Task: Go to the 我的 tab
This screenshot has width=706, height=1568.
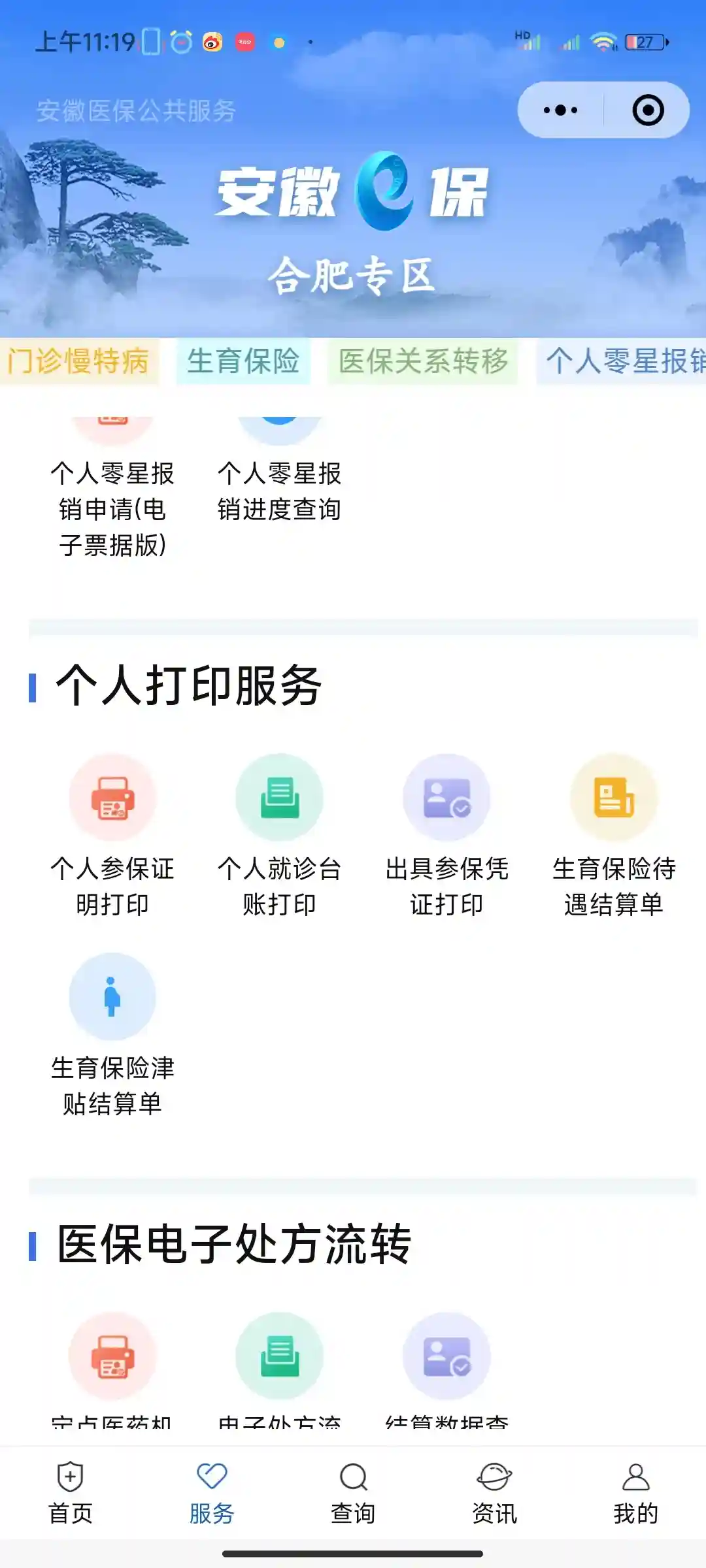Action: [x=635, y=1493]
